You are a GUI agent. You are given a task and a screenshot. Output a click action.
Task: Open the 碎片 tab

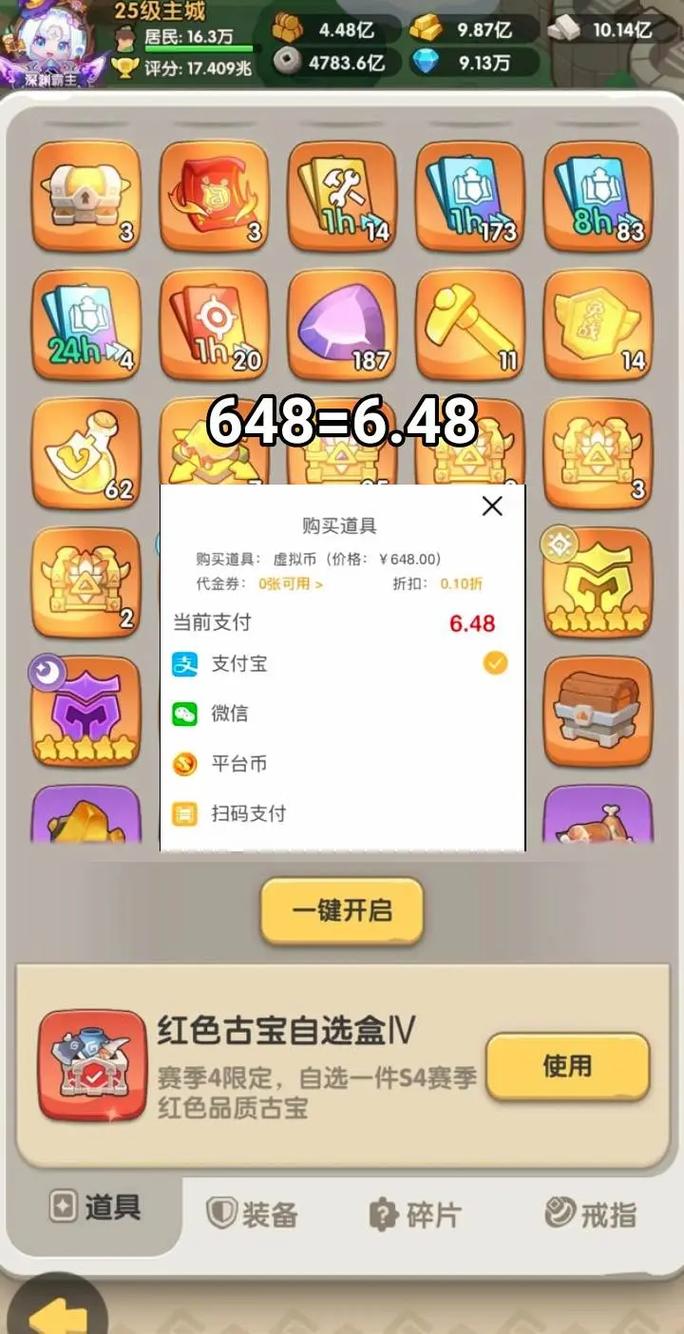point(415,1215)
